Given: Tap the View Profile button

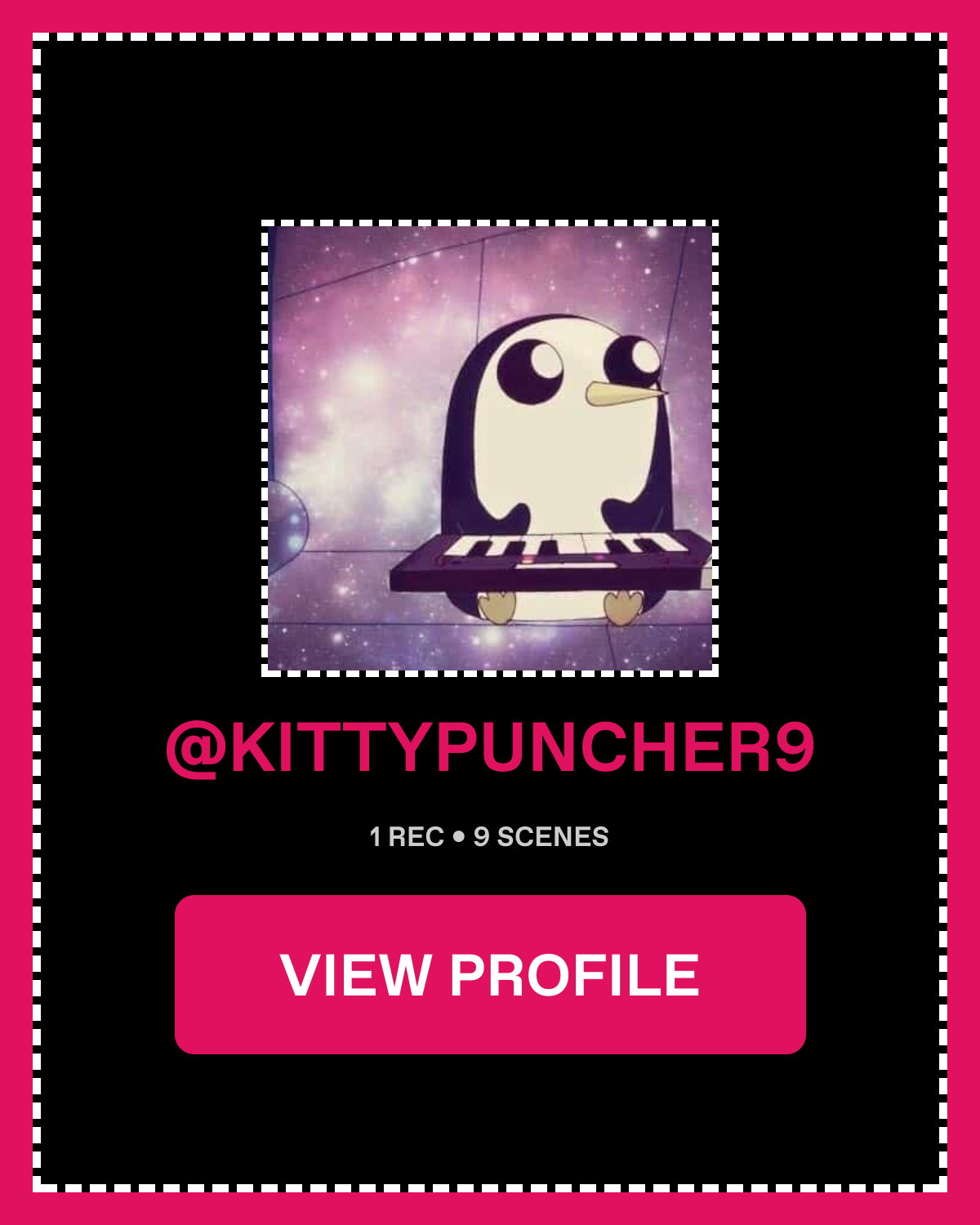Looking at the screenshot, I should click(490, 974).
